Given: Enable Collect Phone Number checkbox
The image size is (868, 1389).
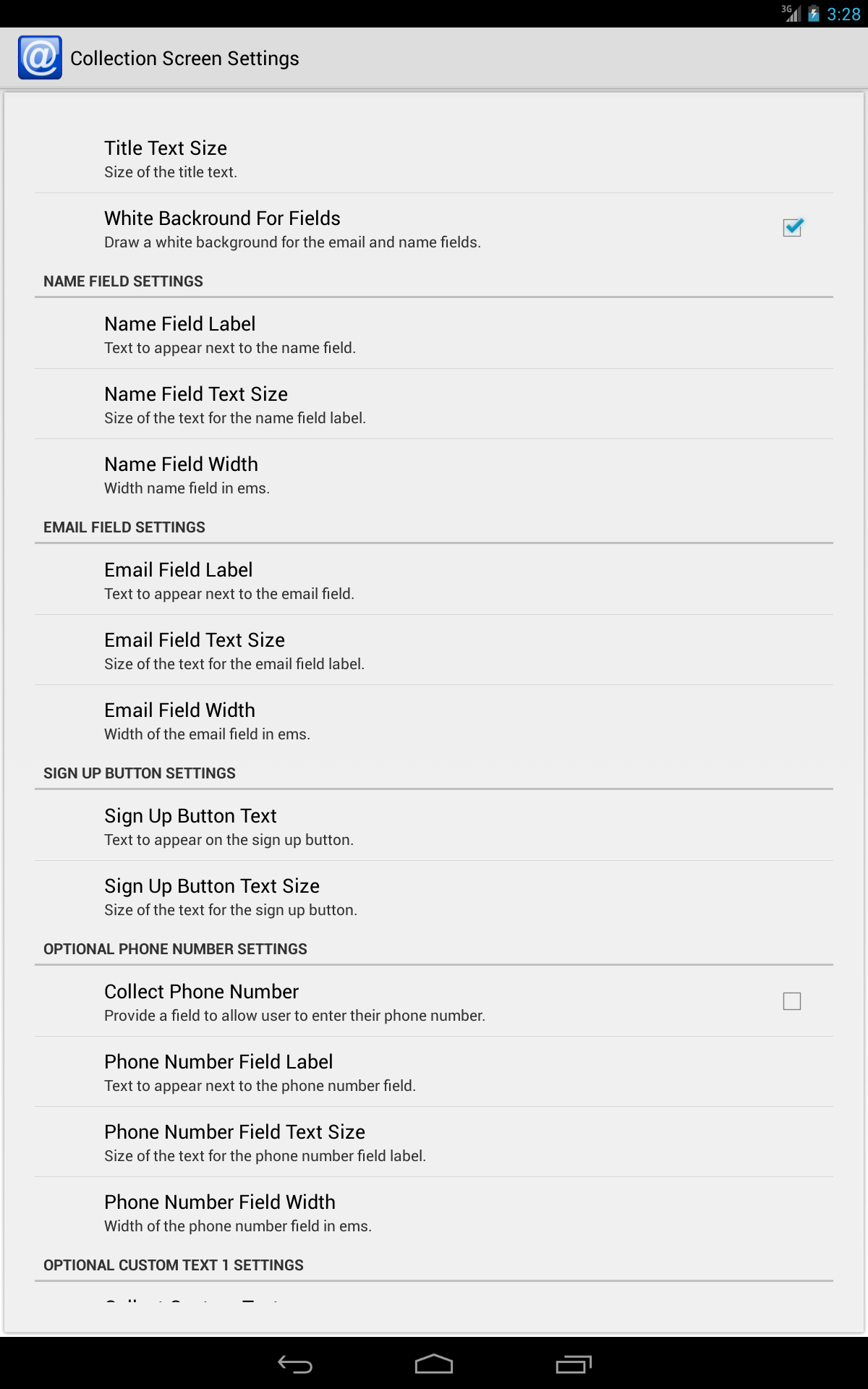Looking at the screenshot, I should 792,1001.
